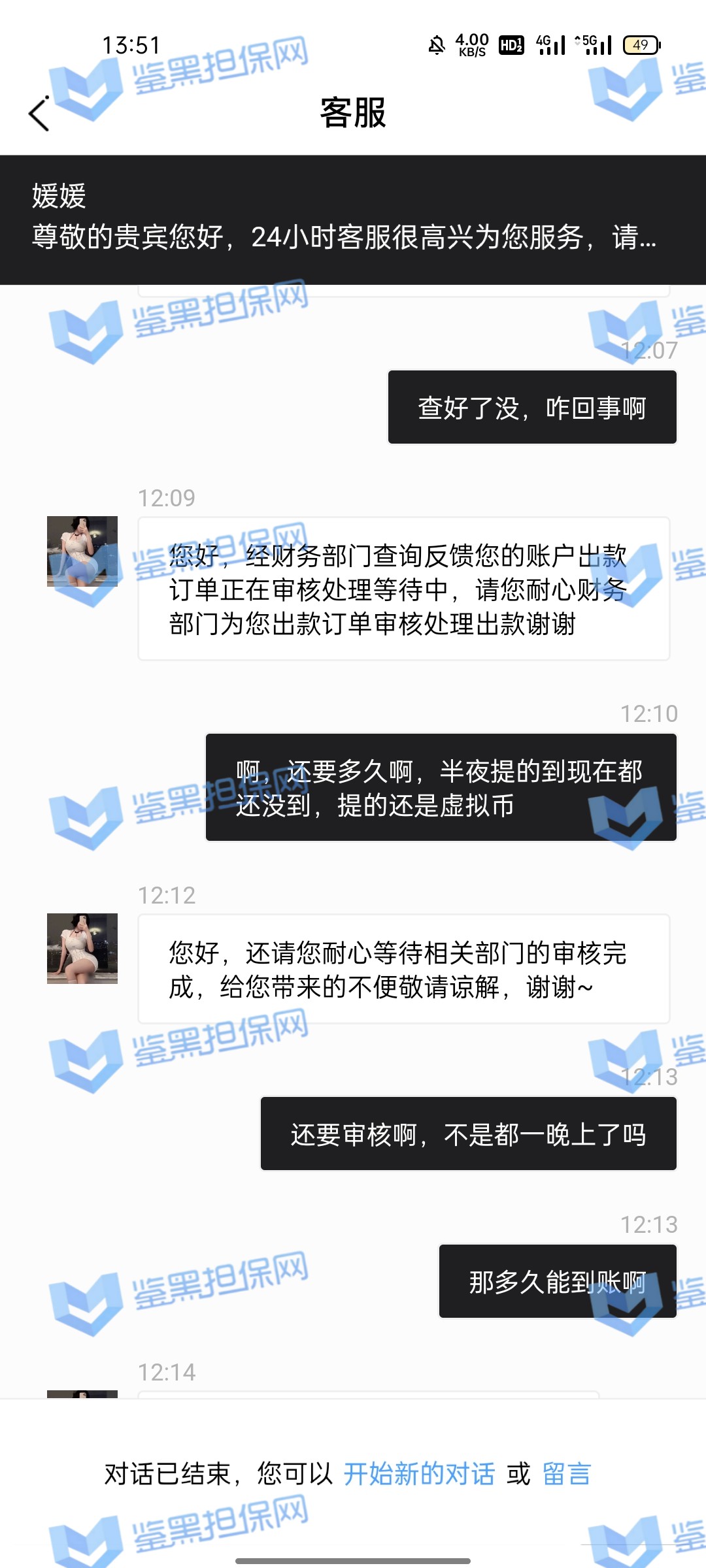Open the 留言 link
Viewport: 706px width, 1568px height.
click(566, 1475)
